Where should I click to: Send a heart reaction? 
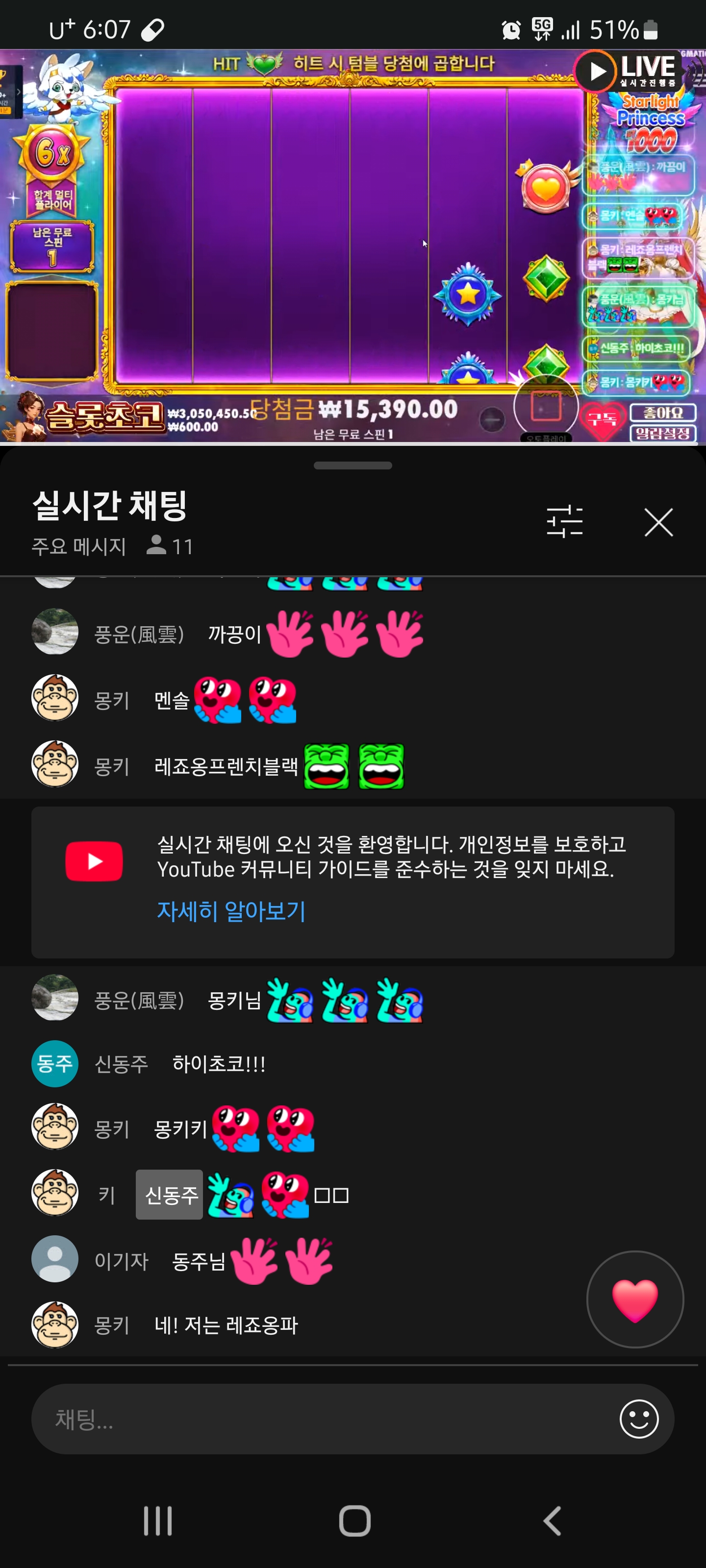point(634,1299)
